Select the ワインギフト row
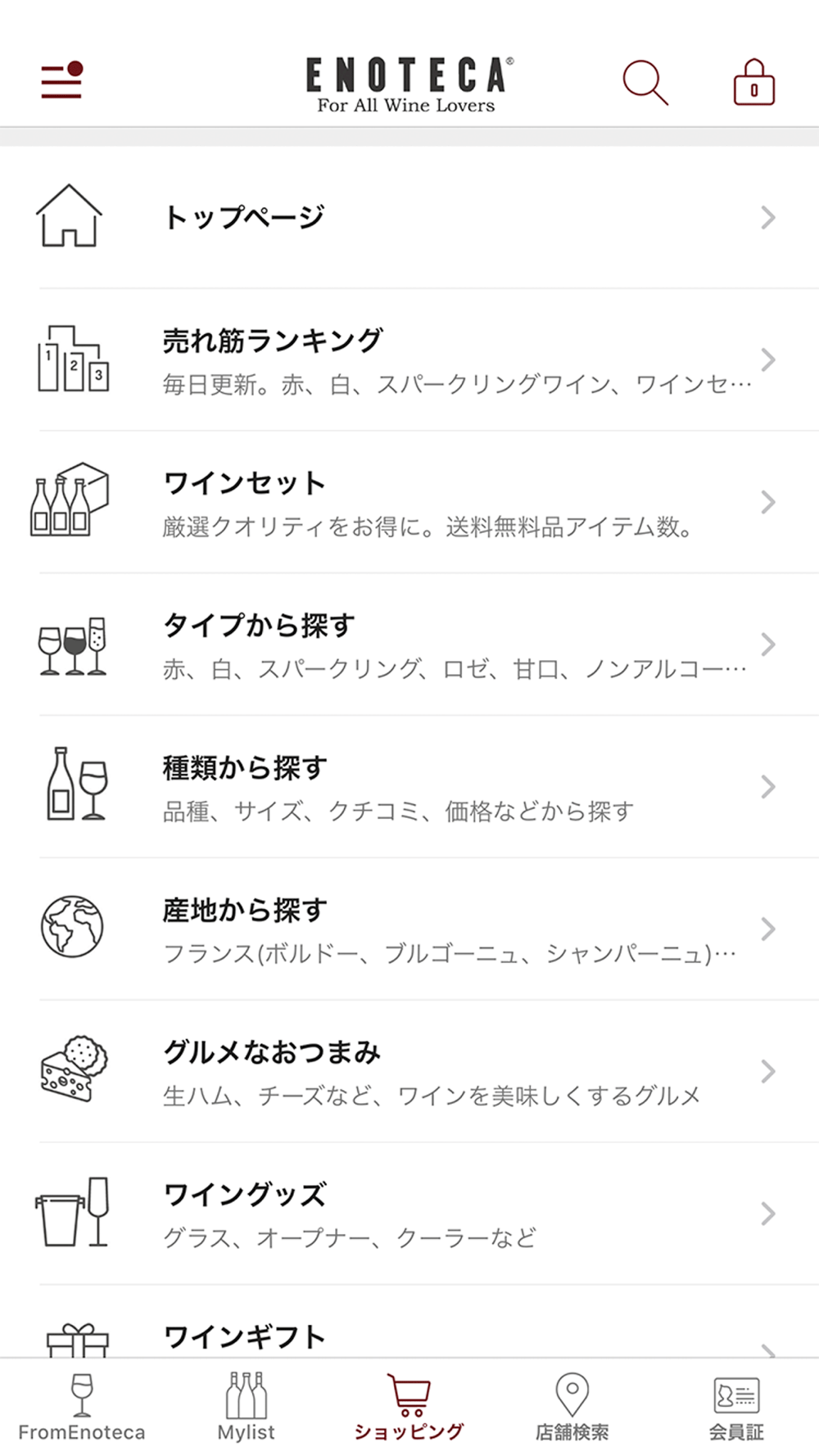The image size is (819, 1456). (409, 1323)
